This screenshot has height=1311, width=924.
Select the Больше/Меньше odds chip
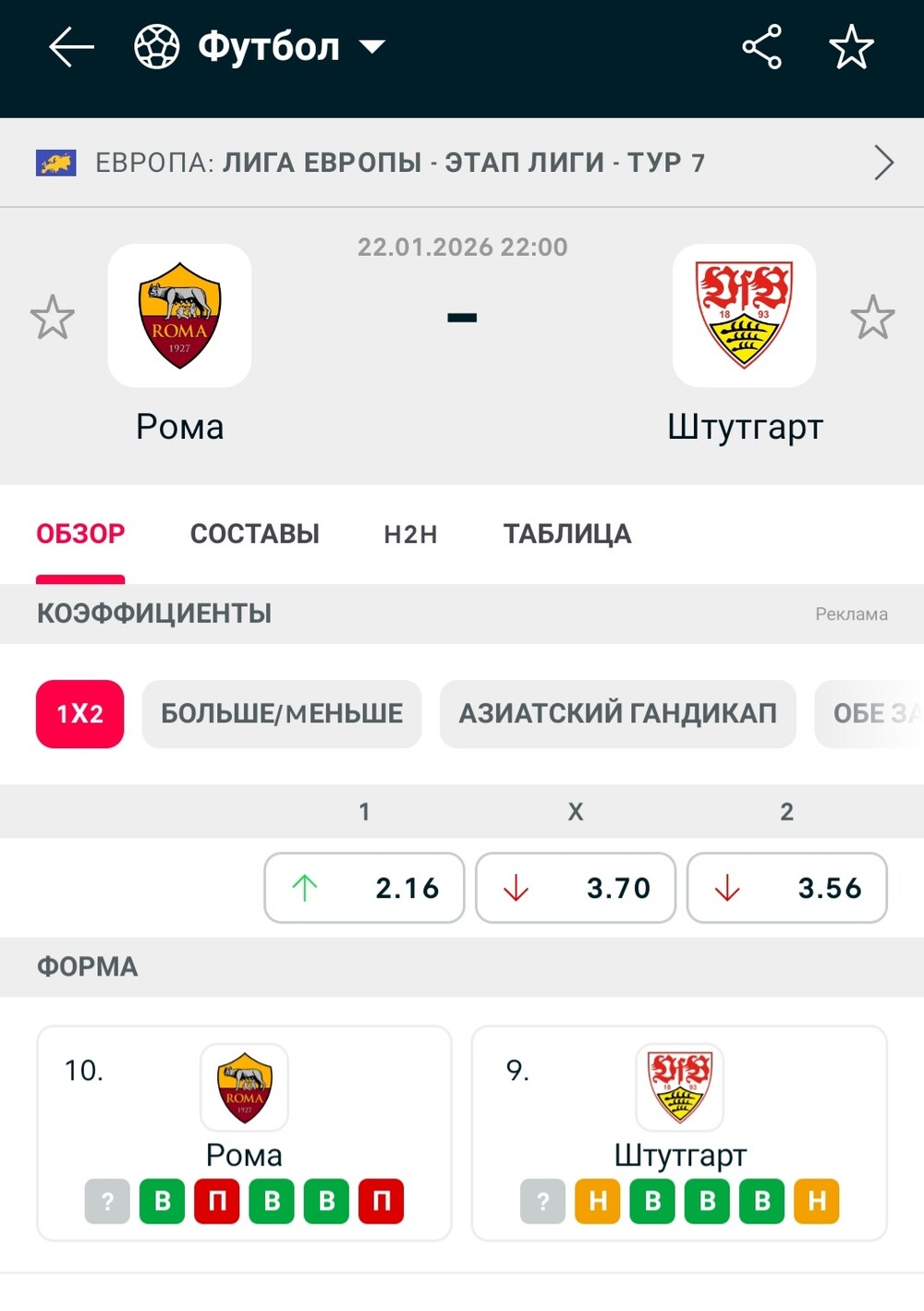coord(282,714)
